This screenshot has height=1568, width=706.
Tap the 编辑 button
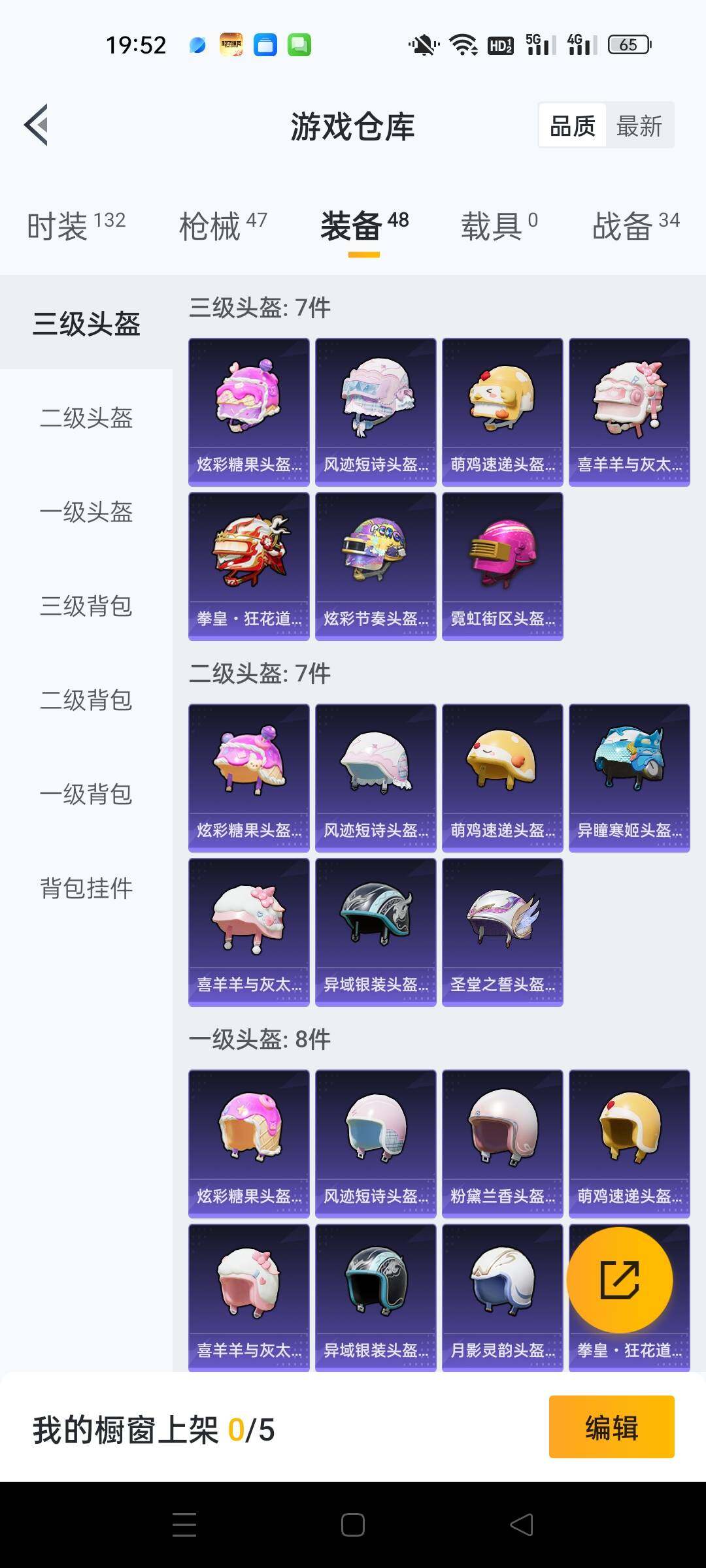pyautogui.click(x=611, y=1428)
